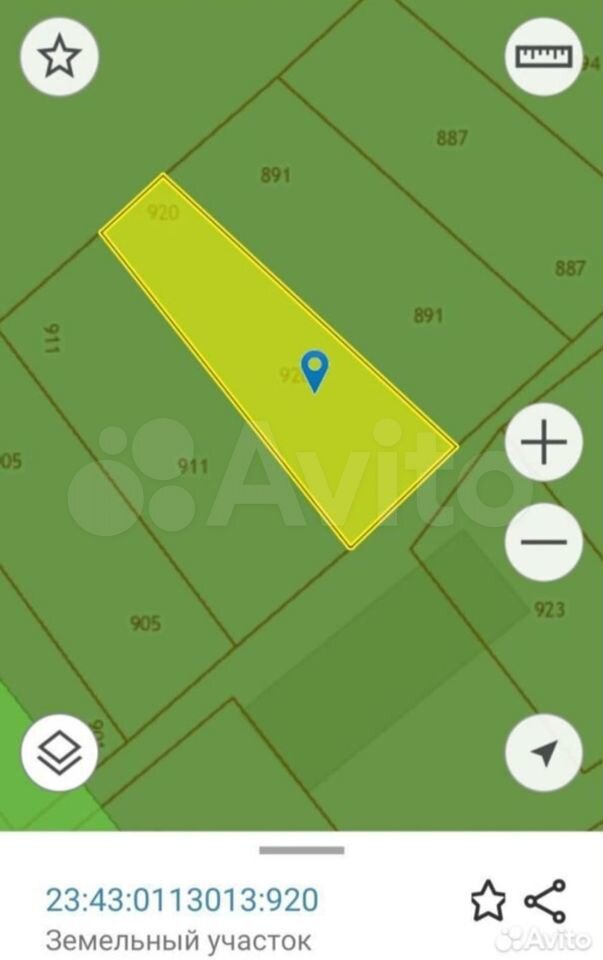Image resolution: width=603 pixels, height=960 pixels.
Task: Share parcel 23:43:0113013:920
Action: pyautogui.click(x=545, y=901)
